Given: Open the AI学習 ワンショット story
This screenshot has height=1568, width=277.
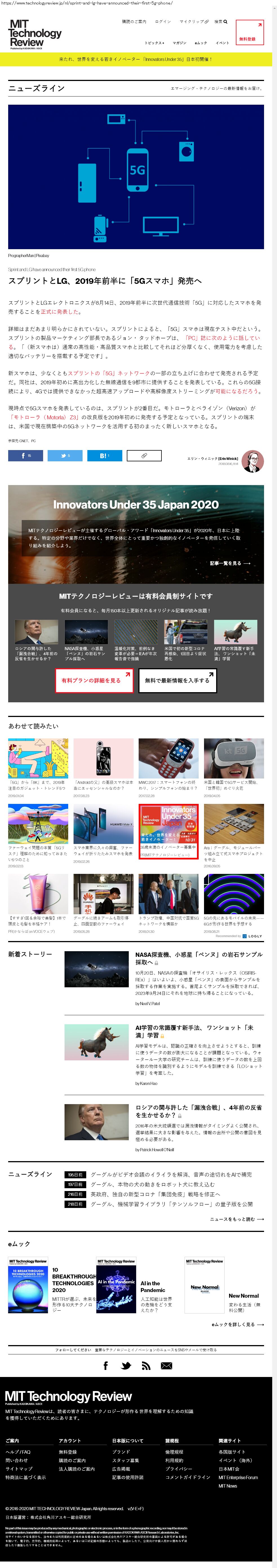Looking at the screenshot, I should point(194,1031).
